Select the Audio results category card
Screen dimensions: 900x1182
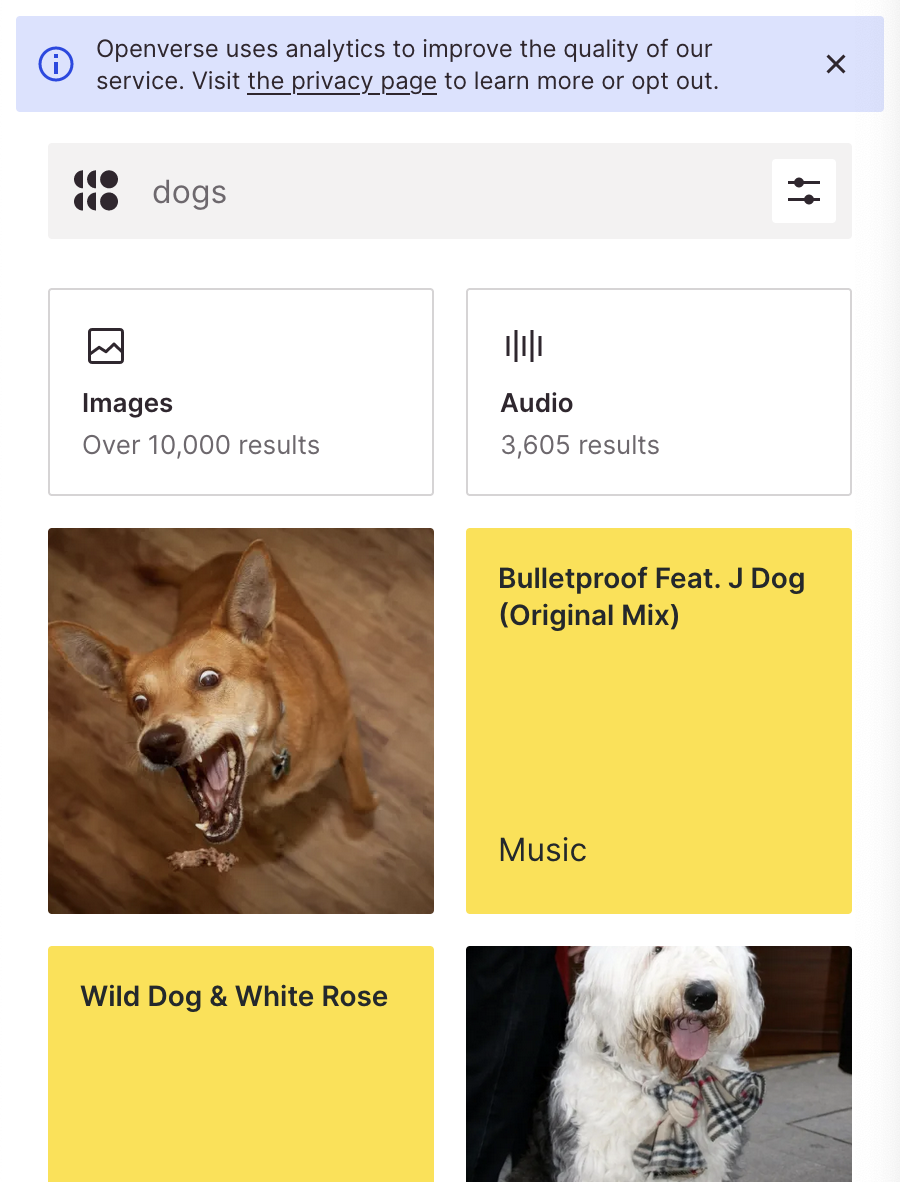(x=658, y=391)
